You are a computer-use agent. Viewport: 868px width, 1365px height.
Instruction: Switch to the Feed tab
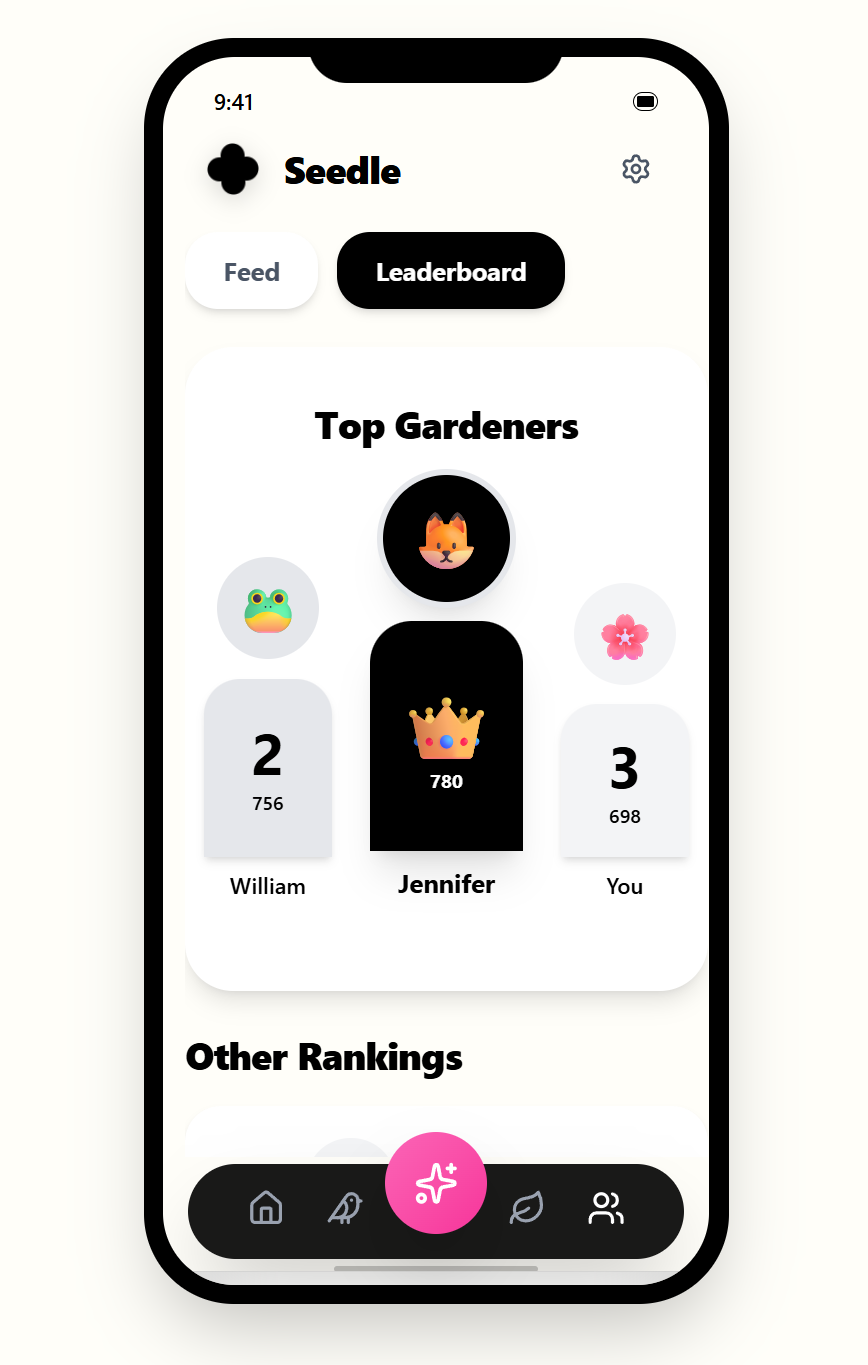click(252, 272)
